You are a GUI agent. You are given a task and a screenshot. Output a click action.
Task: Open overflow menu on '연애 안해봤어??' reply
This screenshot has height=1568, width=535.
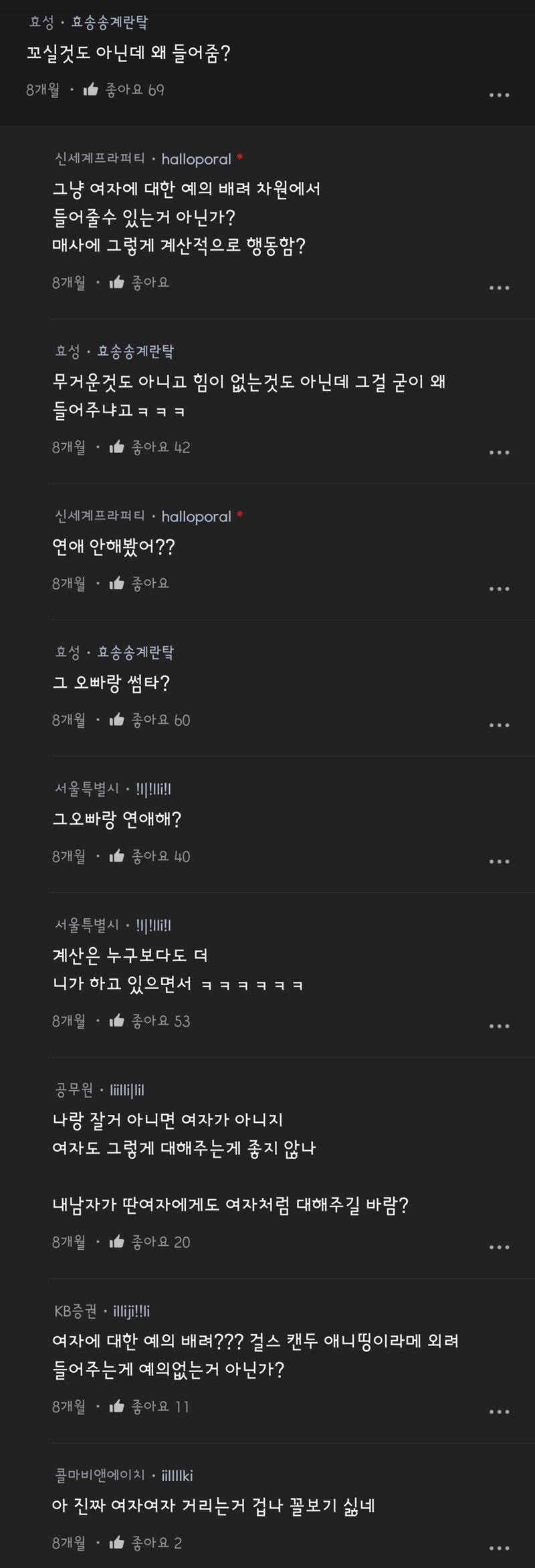499,589
